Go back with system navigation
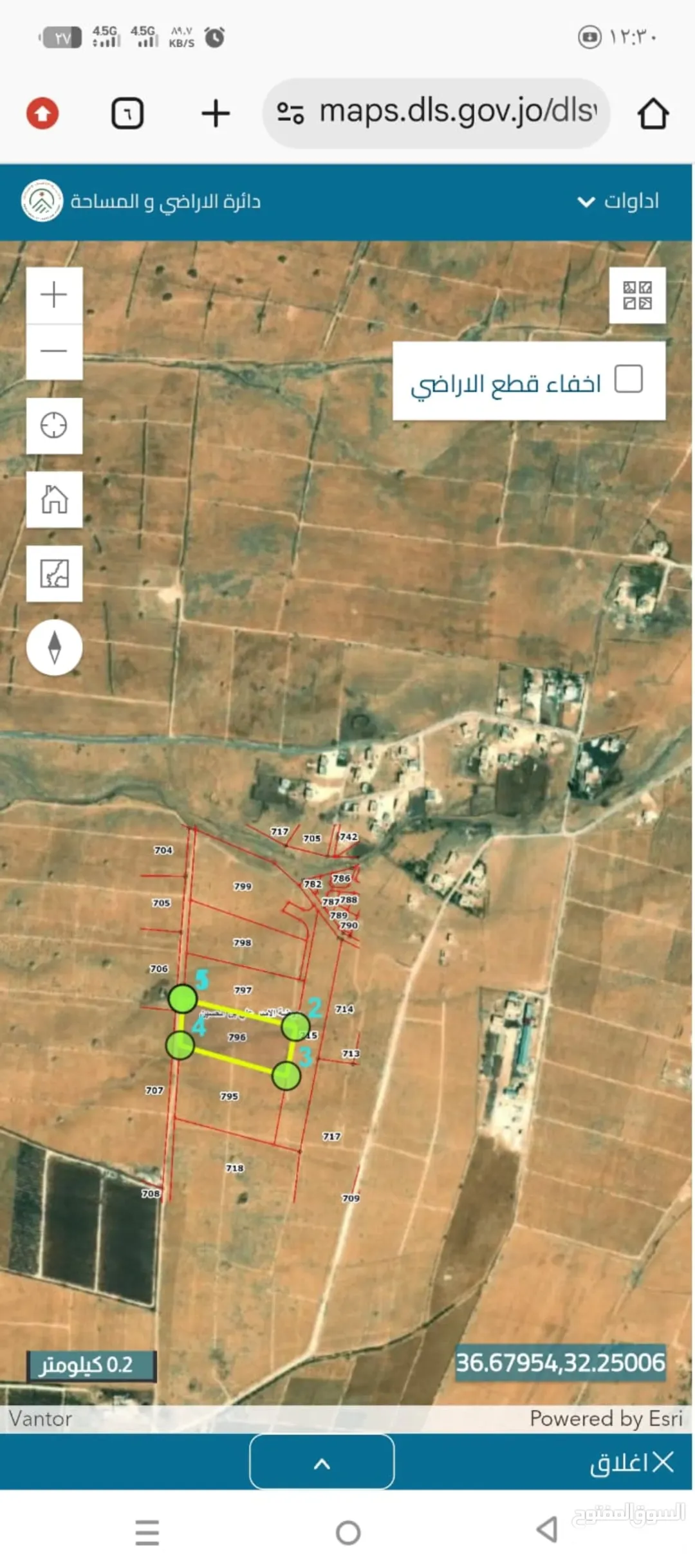695x1568 pixels. [548, 1529]
